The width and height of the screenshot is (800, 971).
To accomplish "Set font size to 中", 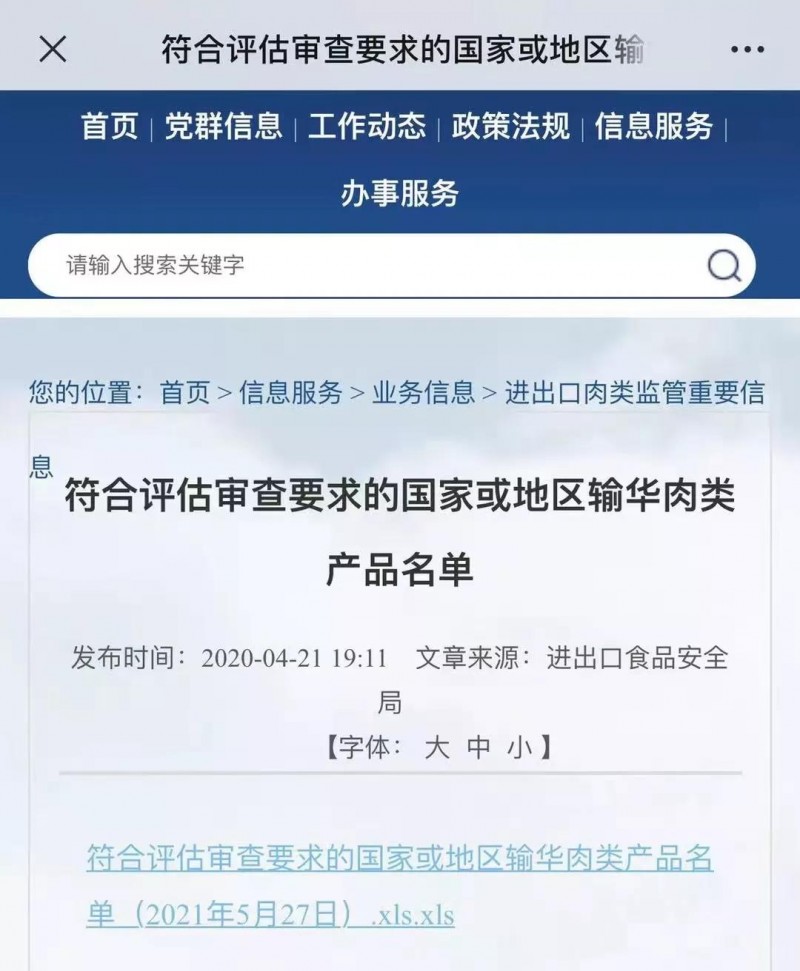I will tap(479, 748).
